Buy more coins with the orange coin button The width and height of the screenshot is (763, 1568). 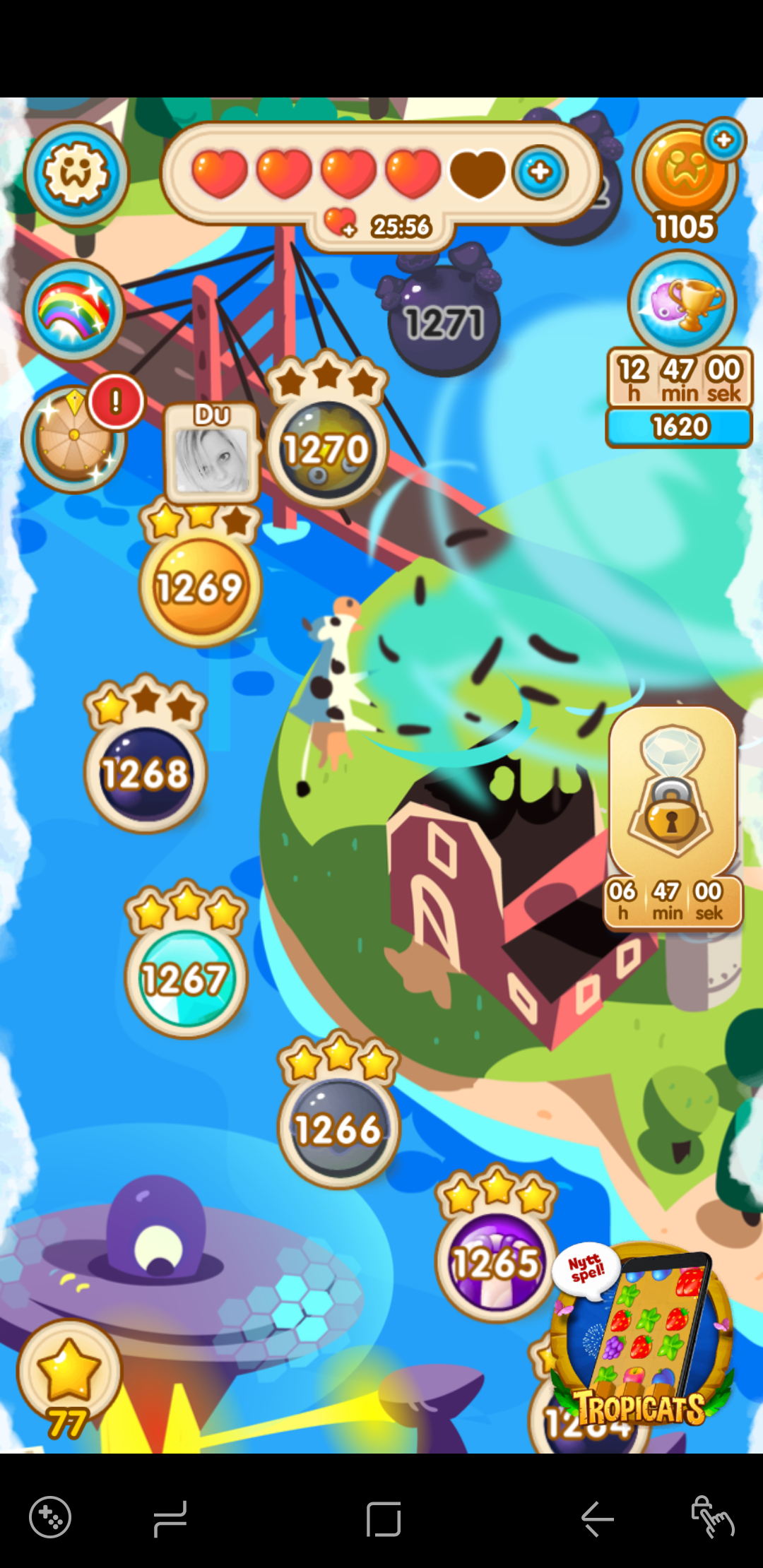coord(686,173)
